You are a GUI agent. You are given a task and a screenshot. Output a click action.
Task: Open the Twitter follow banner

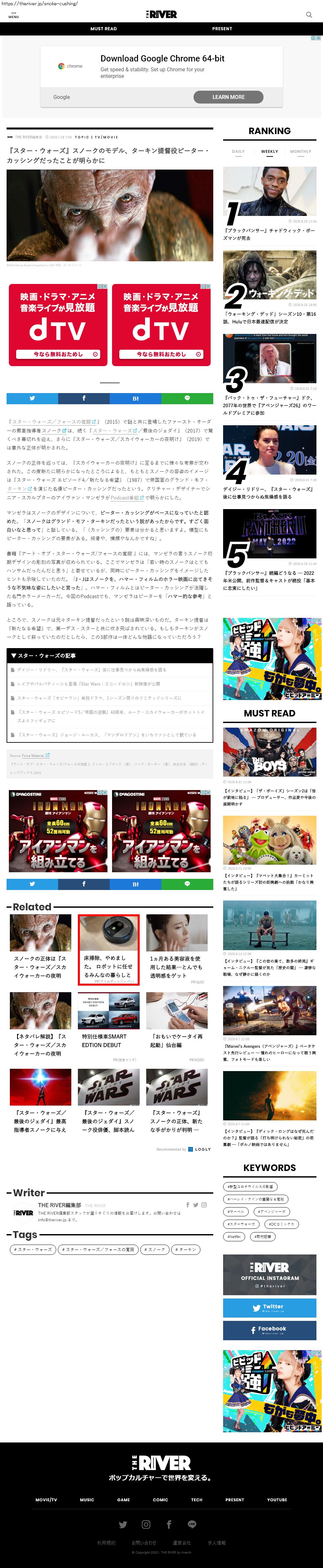[x=269, y=1307]
